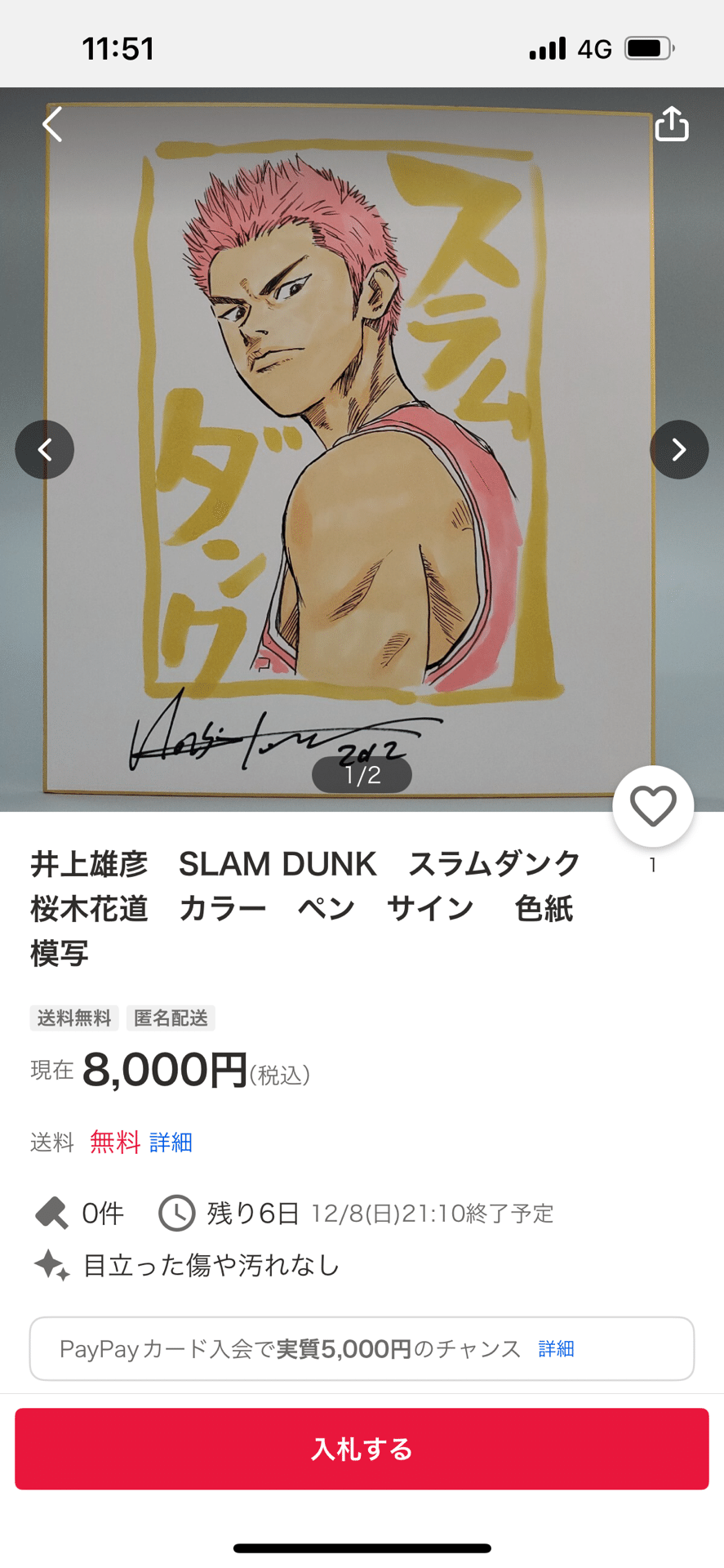This screenshot has height=1568, width=724.
Task: Go back using the top-left arrow
Action: pos(53,124)
